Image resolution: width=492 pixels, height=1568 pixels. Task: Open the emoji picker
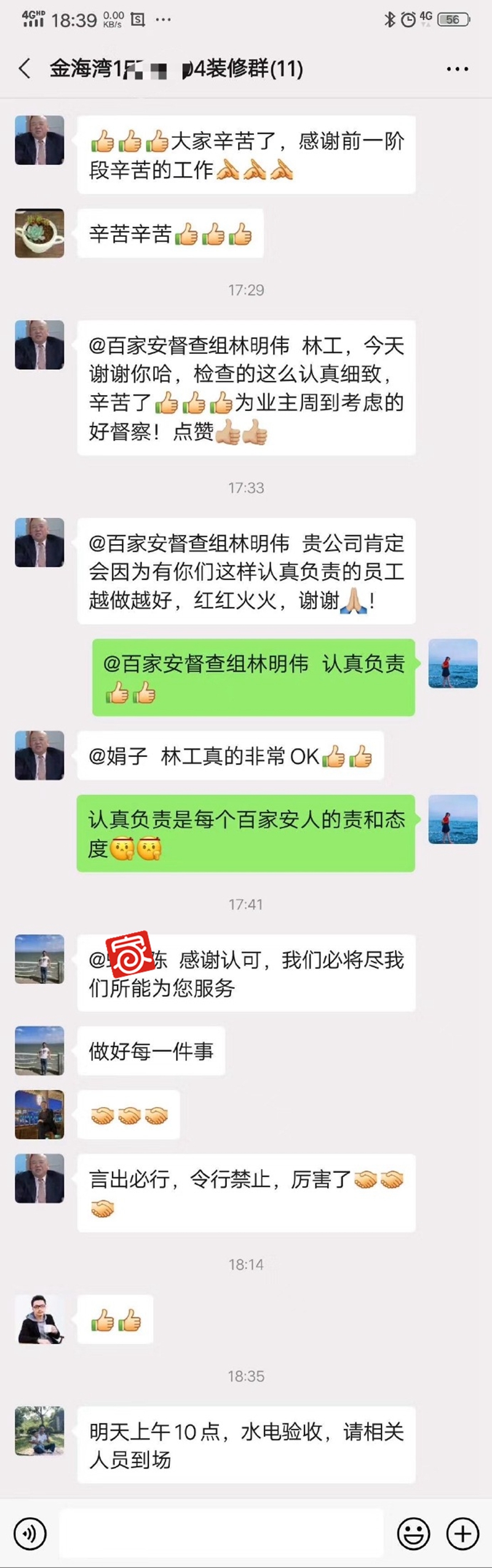pyautogui.click(x=413, y=1533)
